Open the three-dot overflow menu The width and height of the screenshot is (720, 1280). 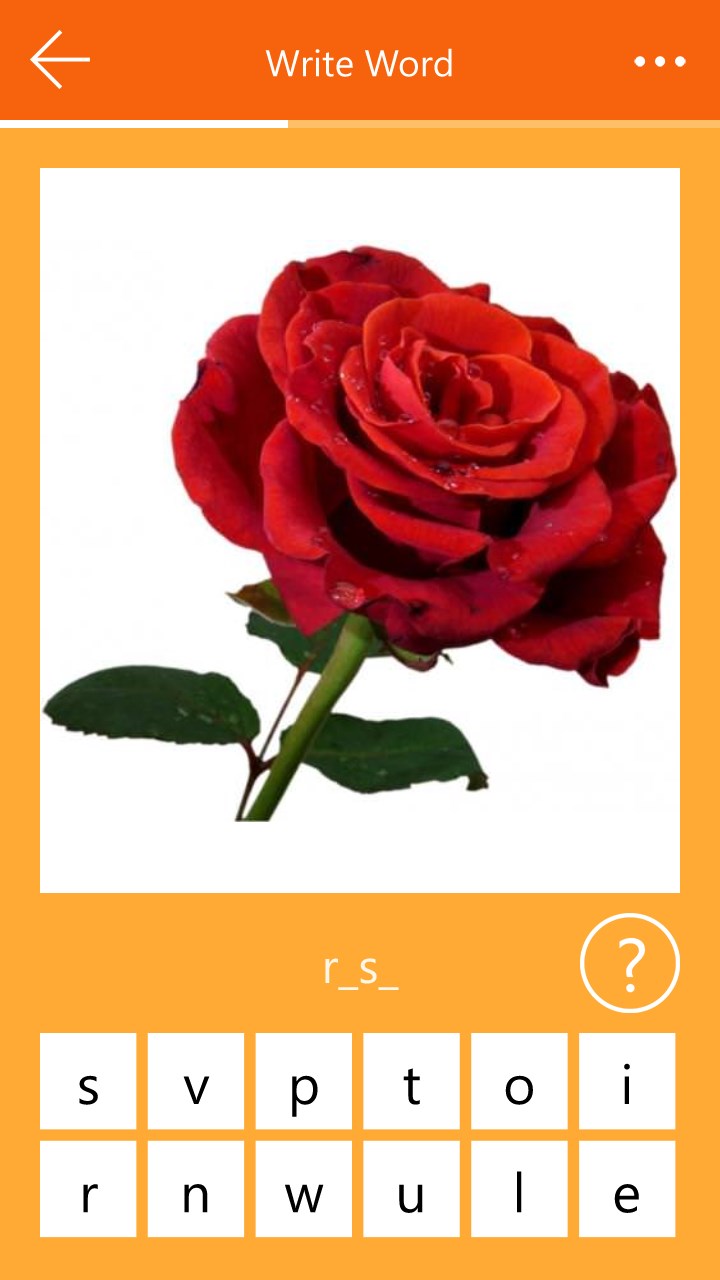(x=660, y=62)
